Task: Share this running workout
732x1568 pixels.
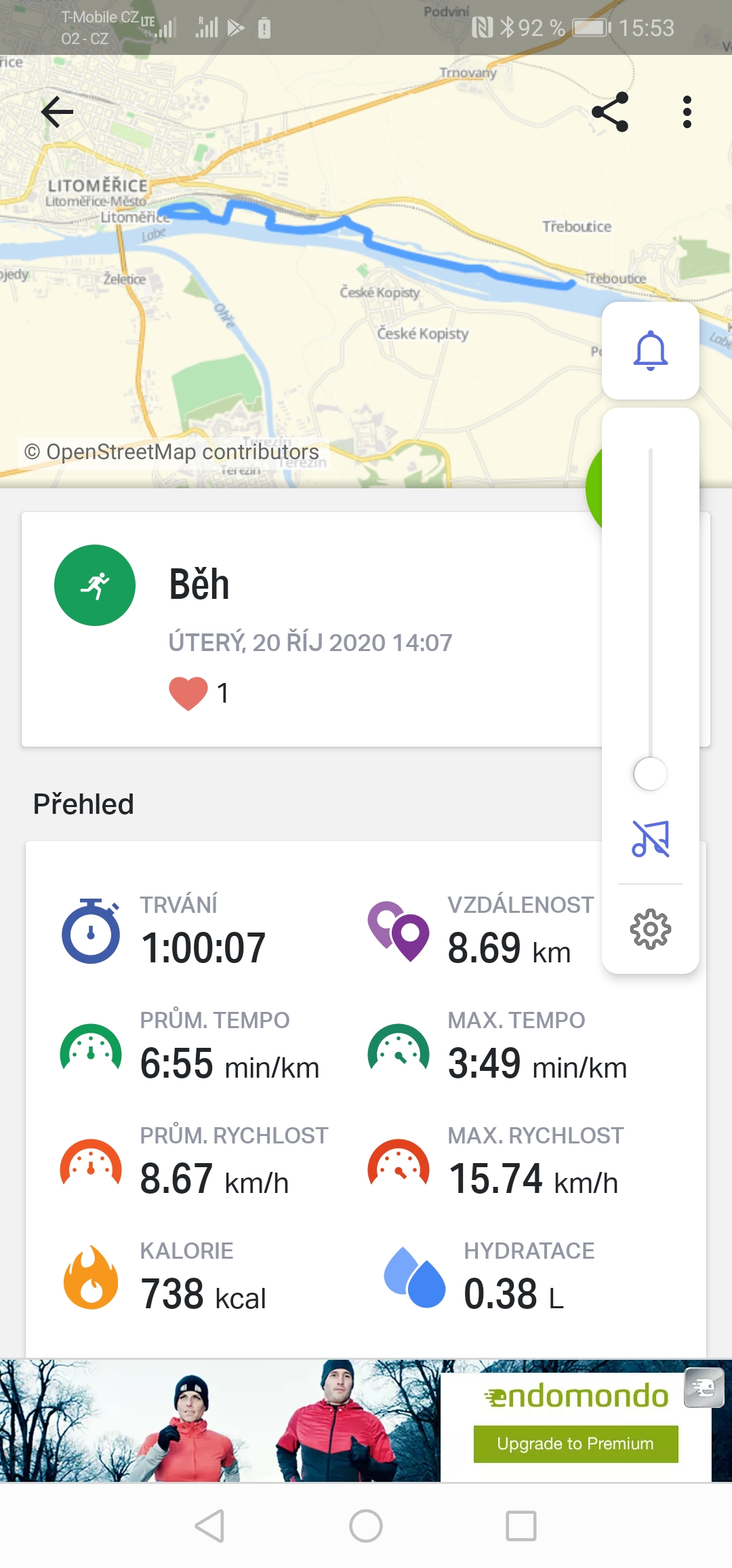Action: (610, 112)
